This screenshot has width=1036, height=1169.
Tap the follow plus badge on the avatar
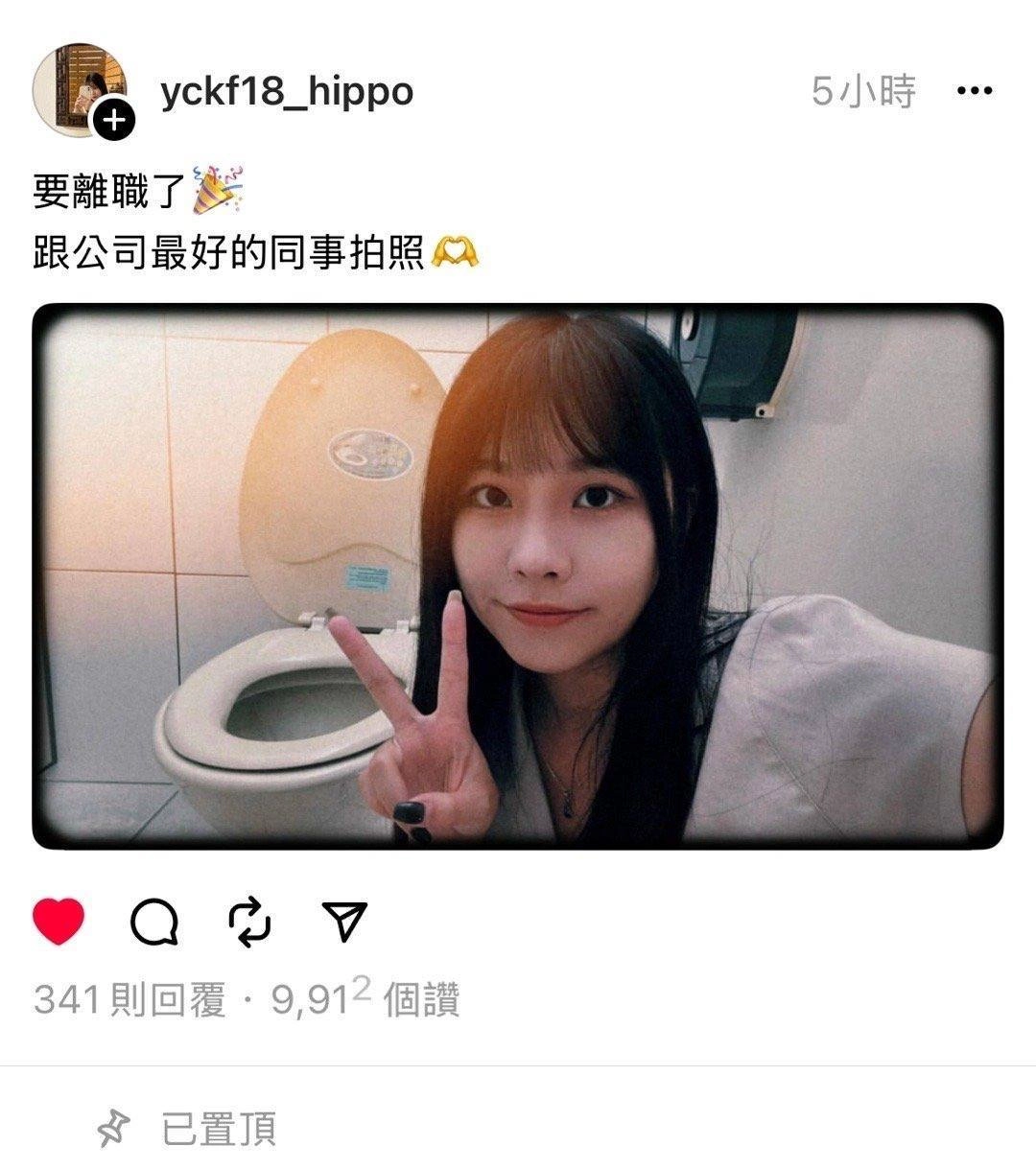coord(114,120)
